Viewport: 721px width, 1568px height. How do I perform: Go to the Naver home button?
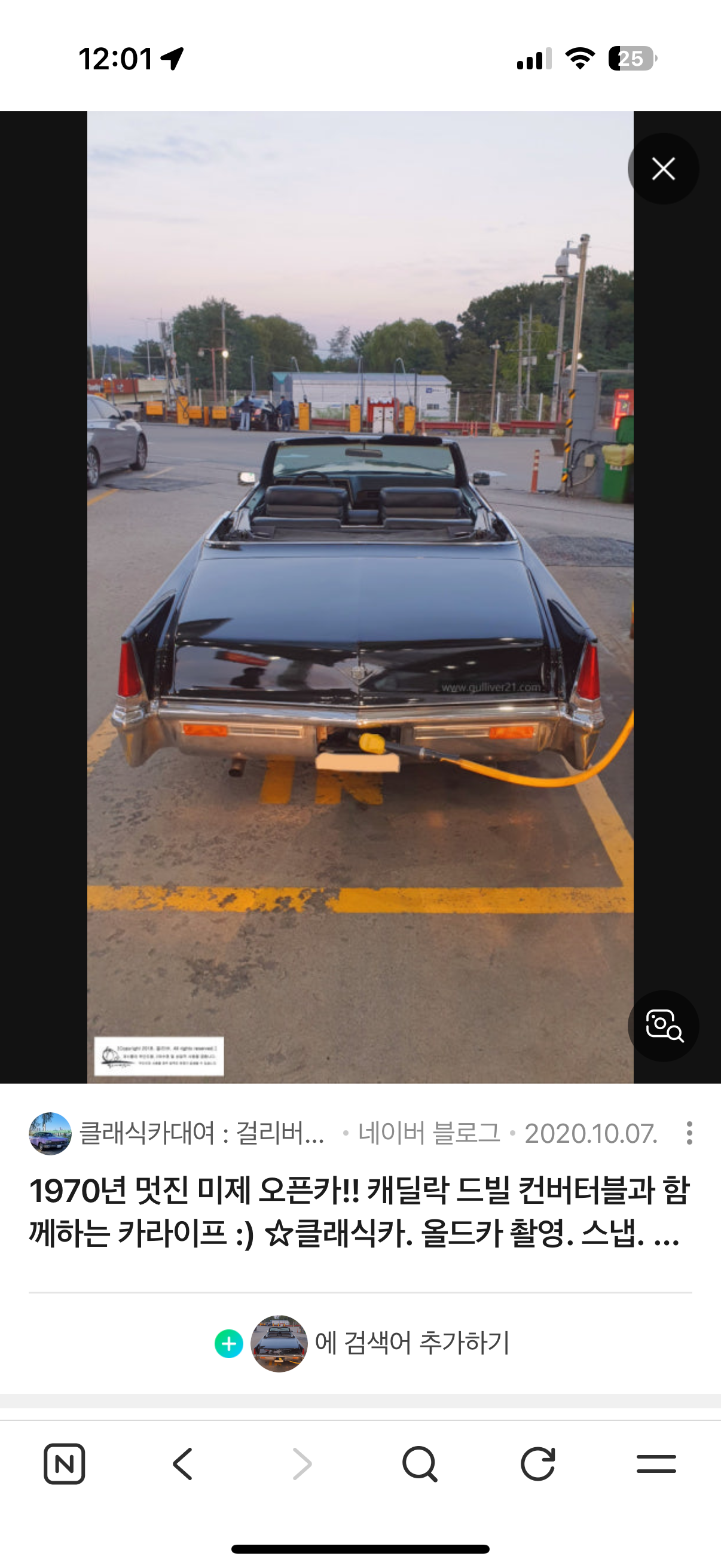64,1464
